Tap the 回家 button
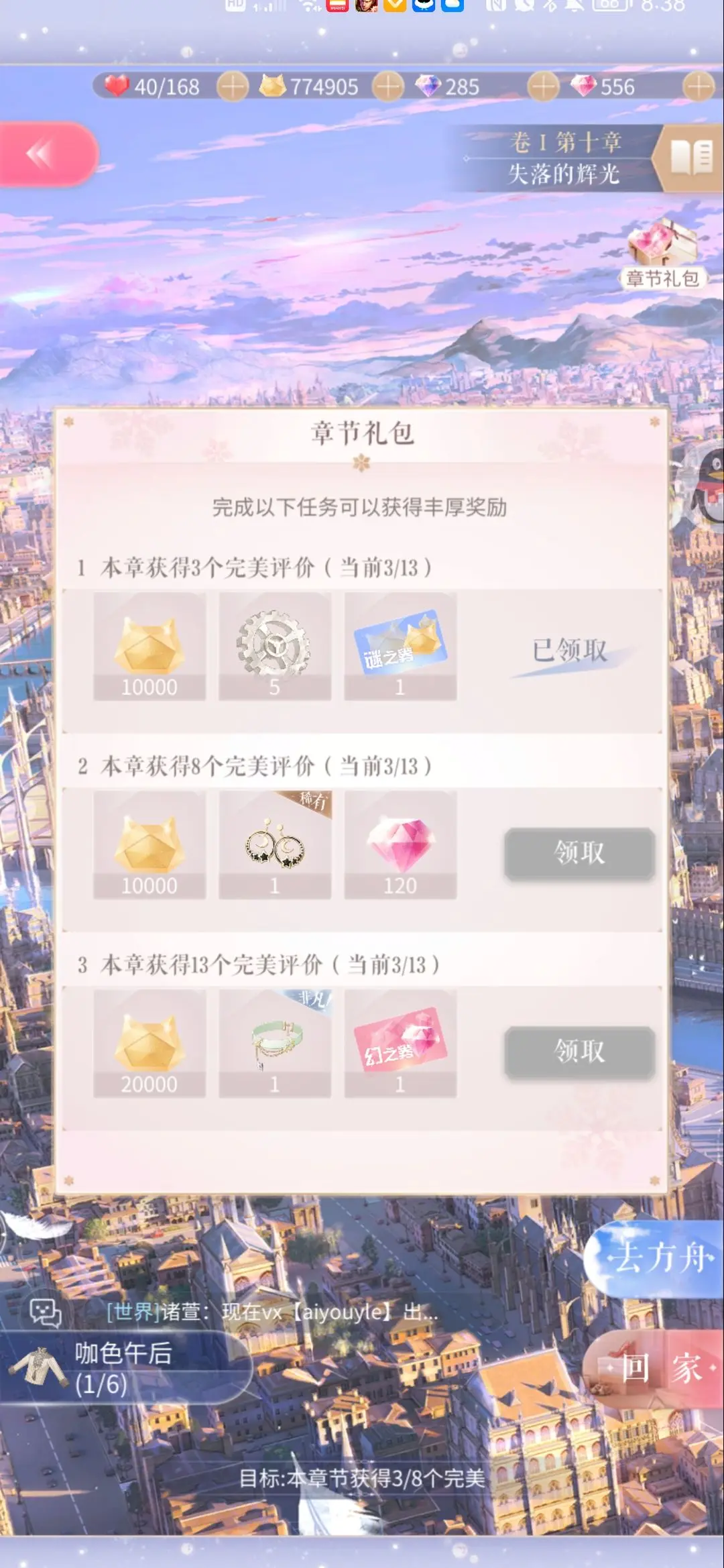The width and height of the screenshot is (724, 1568). [x=660, y=1368]
